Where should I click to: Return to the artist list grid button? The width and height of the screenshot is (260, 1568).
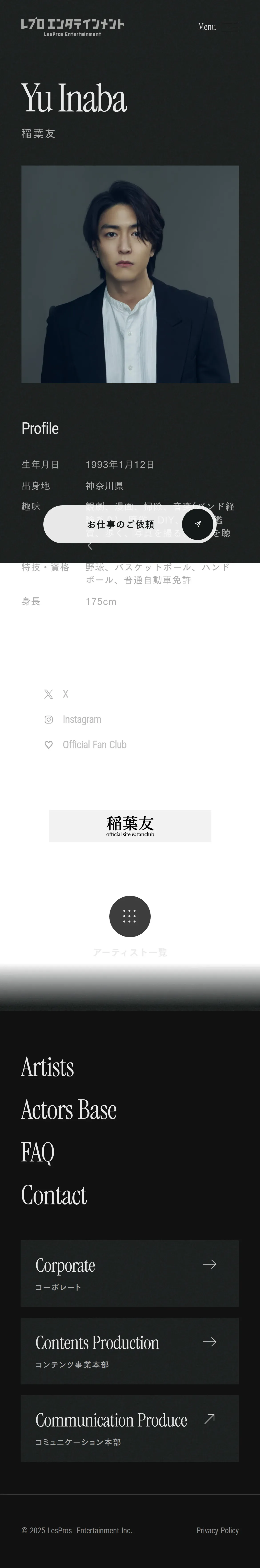(x=129, y=916)
